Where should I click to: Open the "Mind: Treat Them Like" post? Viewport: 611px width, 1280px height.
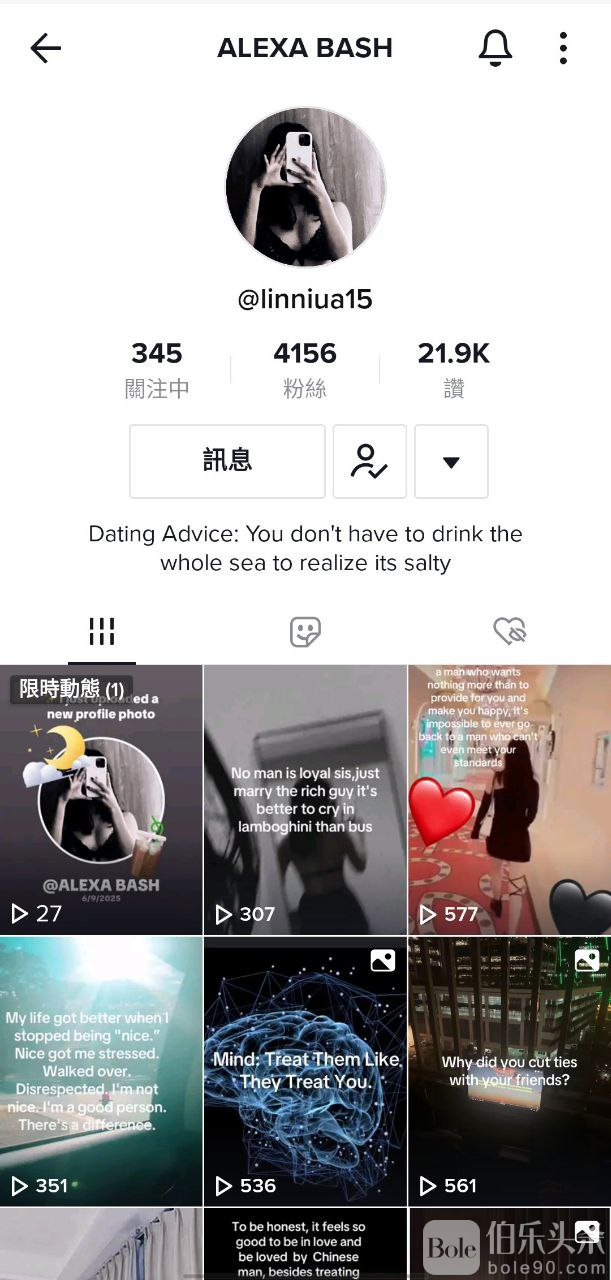[305, 1071]
